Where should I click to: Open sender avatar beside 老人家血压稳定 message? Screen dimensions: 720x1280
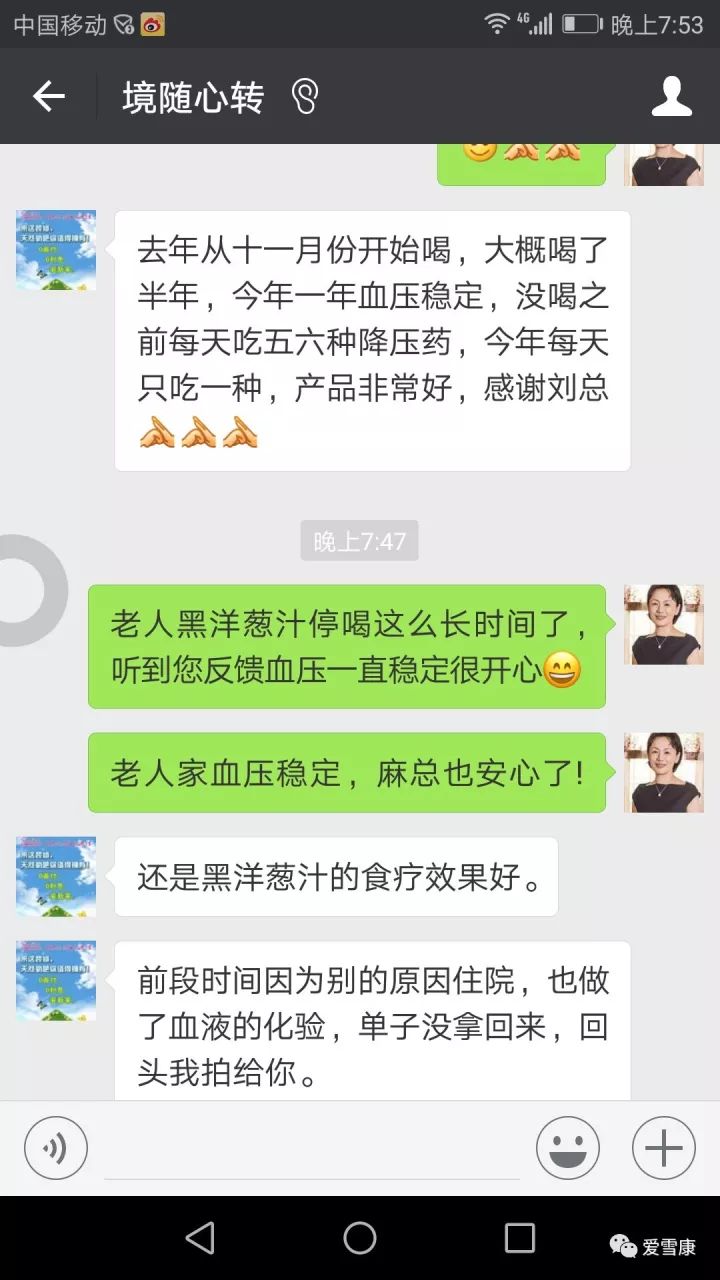[x=663, y=772]
